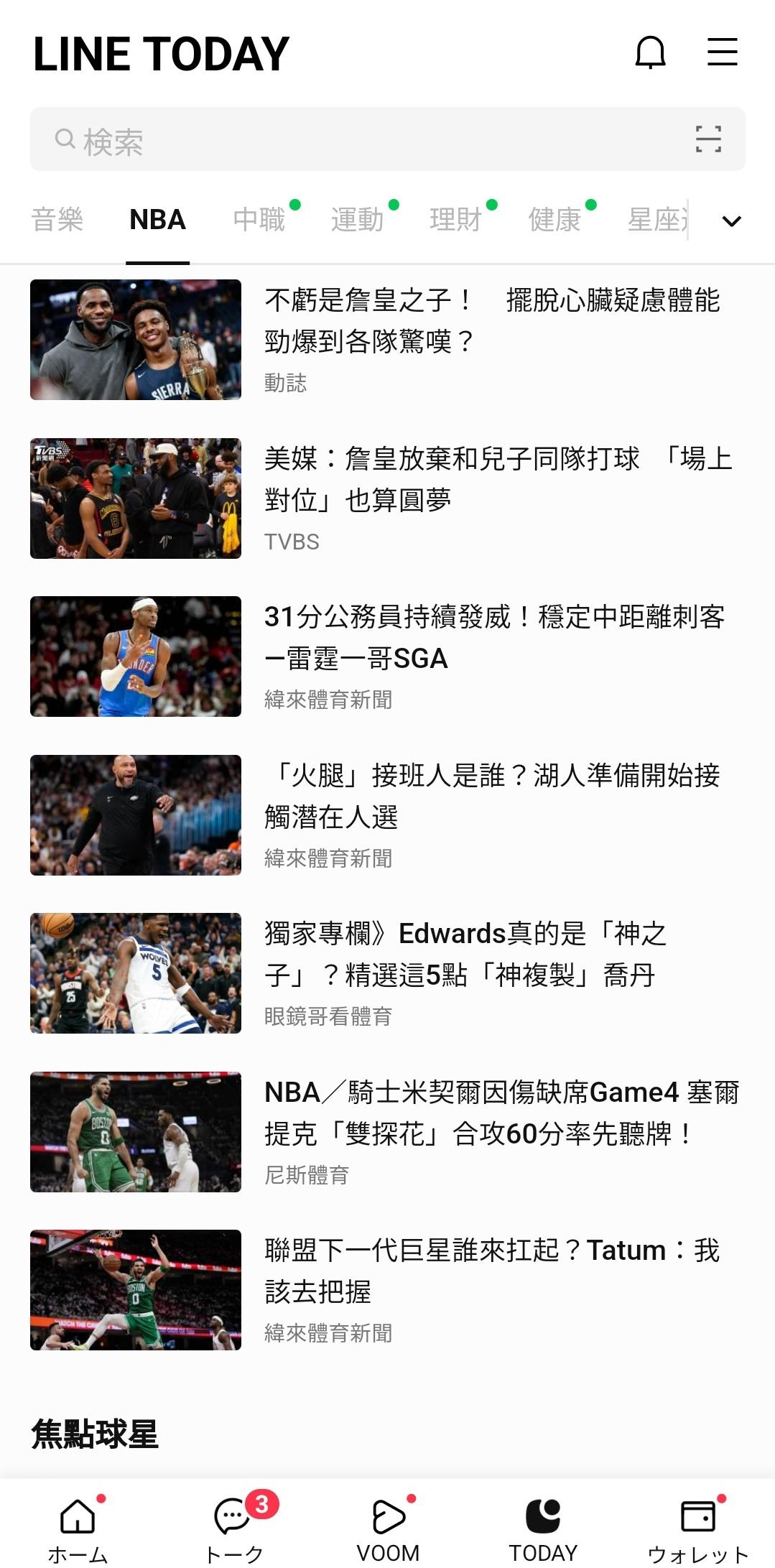
Task: Go to the 理財 tab
Action: [456, 220]
